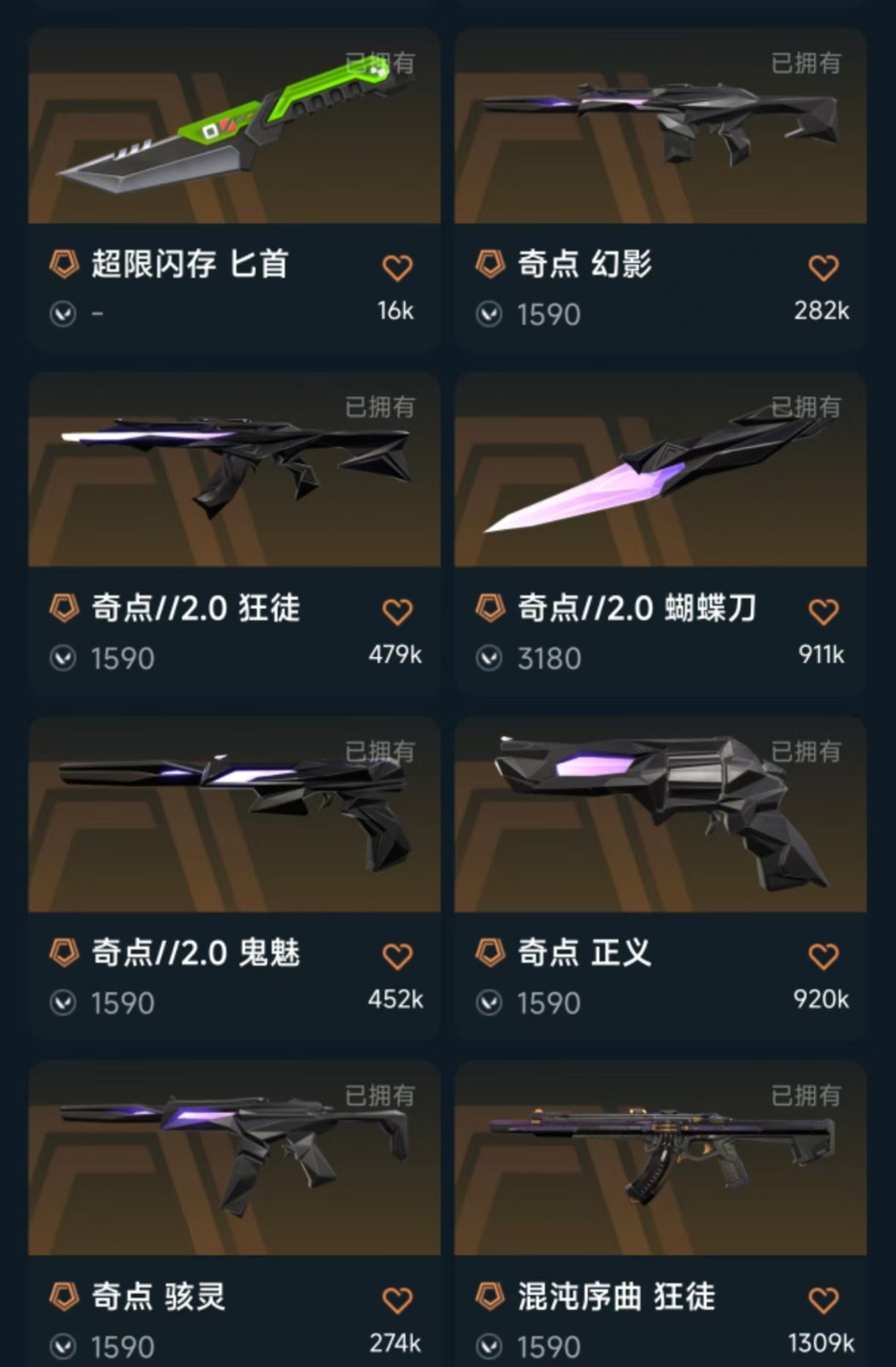The width and height of the screenshot is (896, 1367).
Task: Favorite the 超限闪存 匕首 skin
Action: click(397, 268)
